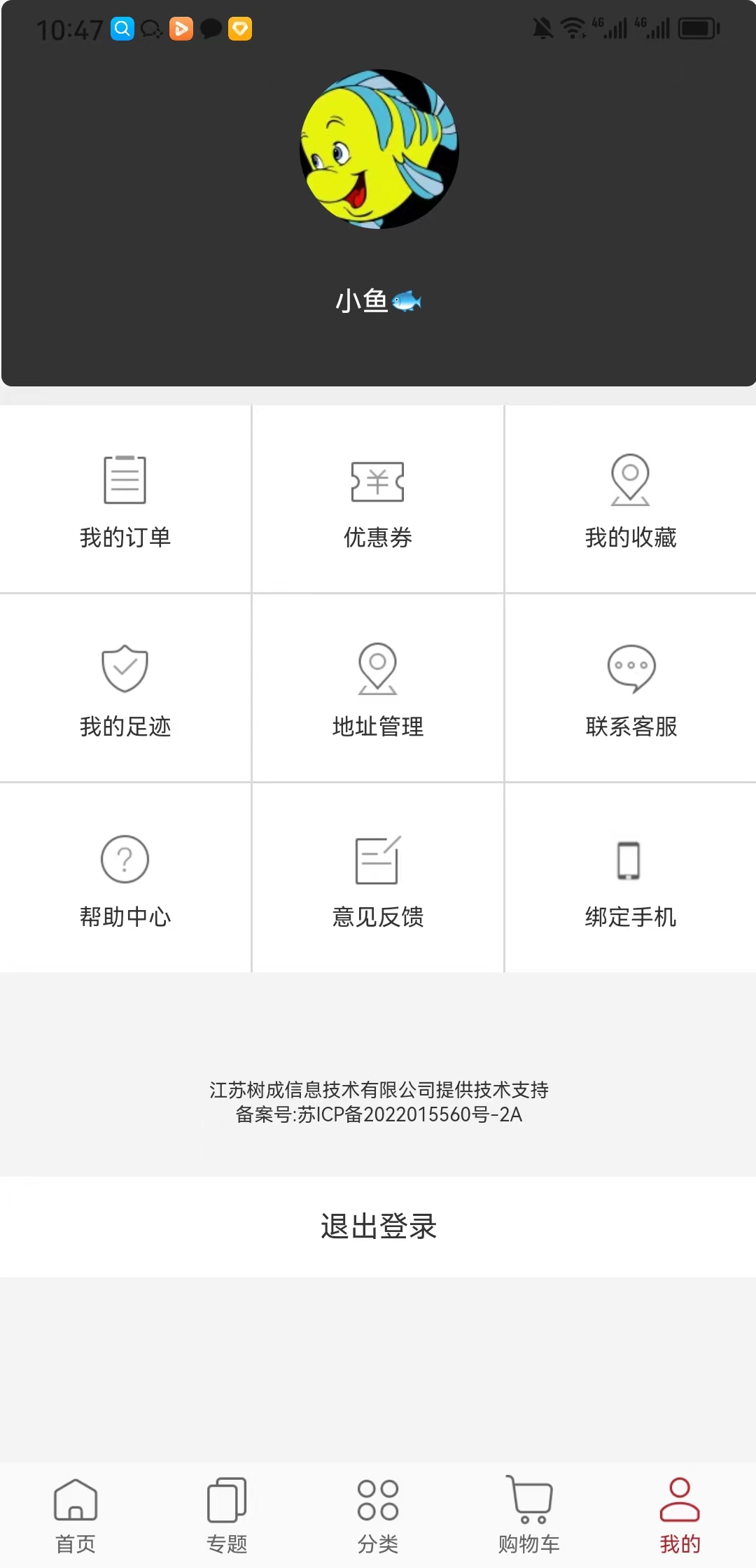756x1568 pixels.
Task: Open 绑定手机 to bind phone
Action: (x=630, y=879)
